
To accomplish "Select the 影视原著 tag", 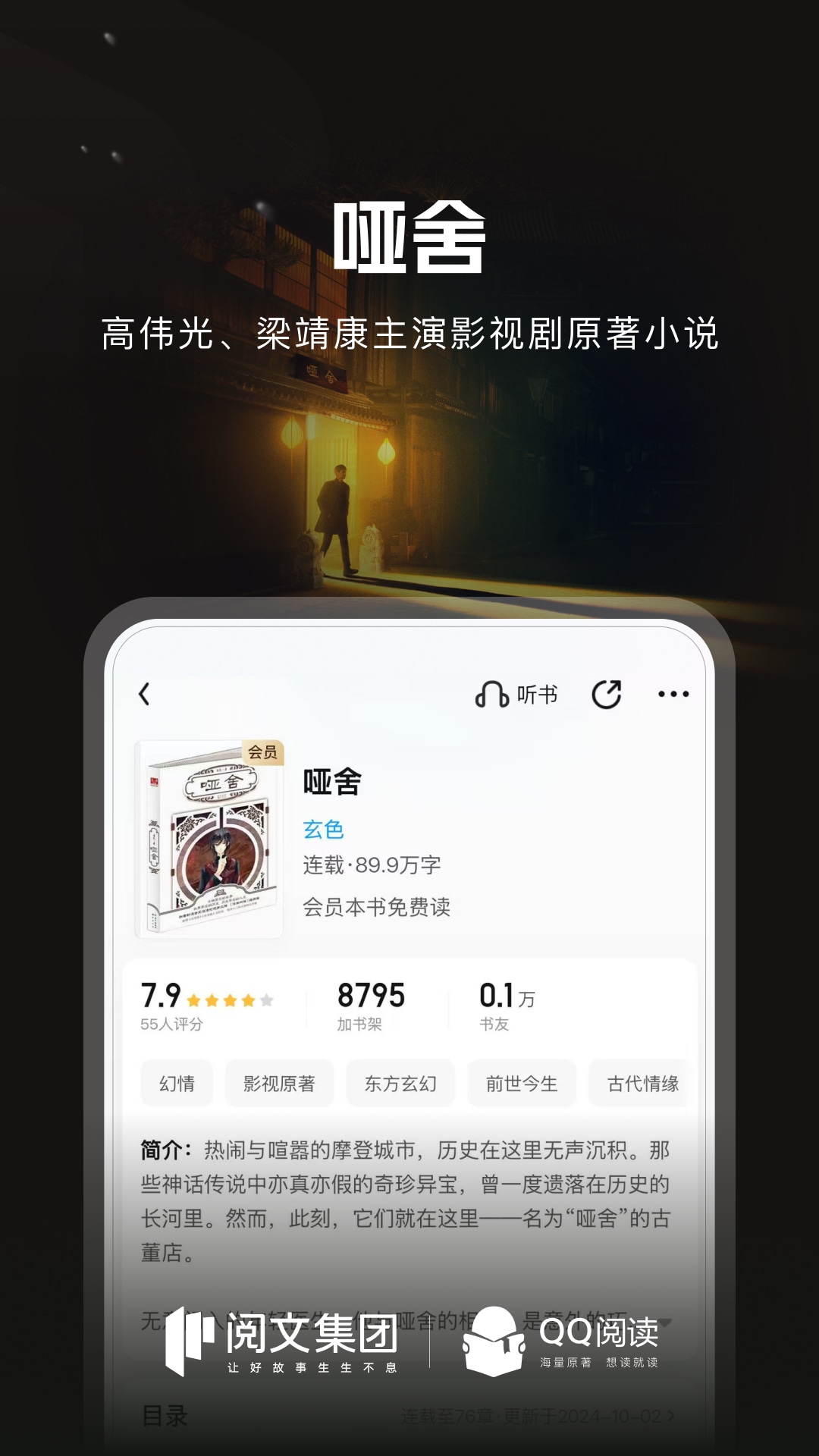I will 279,1084.
